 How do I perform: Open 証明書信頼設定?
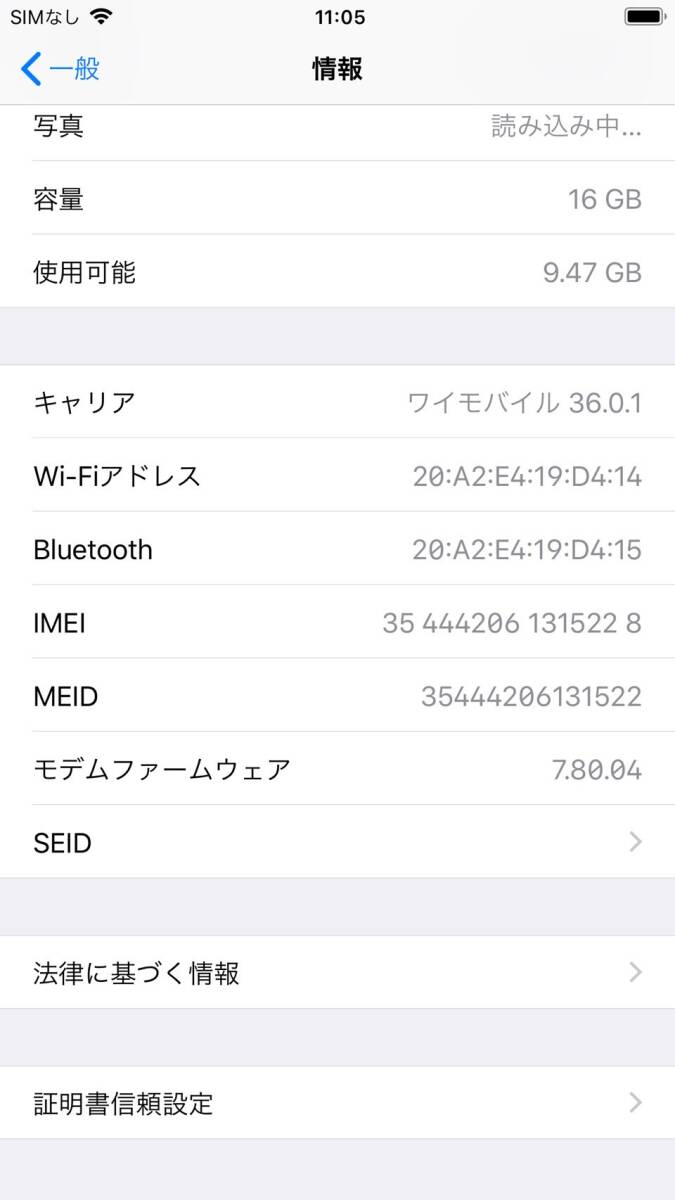coord(337,1102)
